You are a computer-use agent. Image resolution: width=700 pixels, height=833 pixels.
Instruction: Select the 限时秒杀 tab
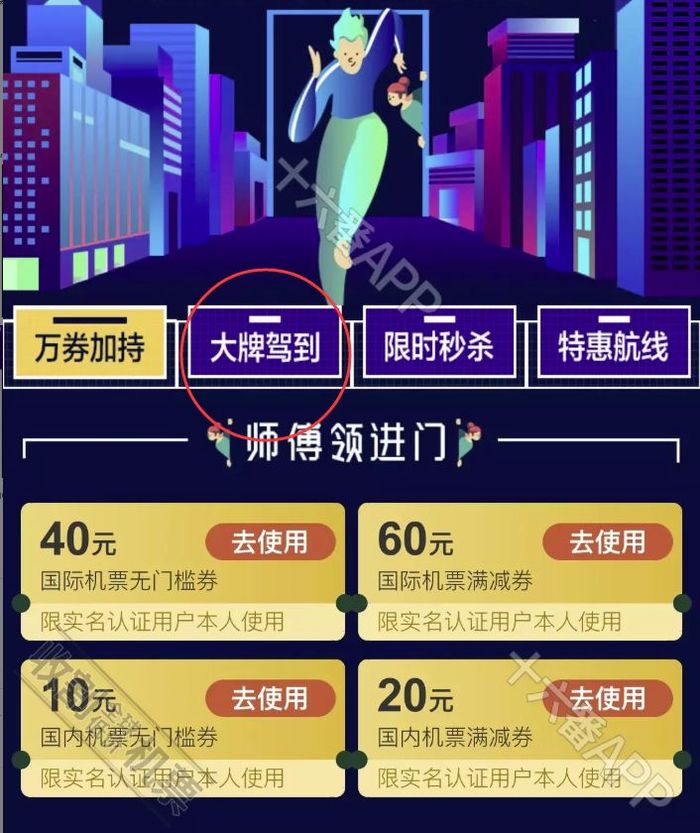coord(439,347)
